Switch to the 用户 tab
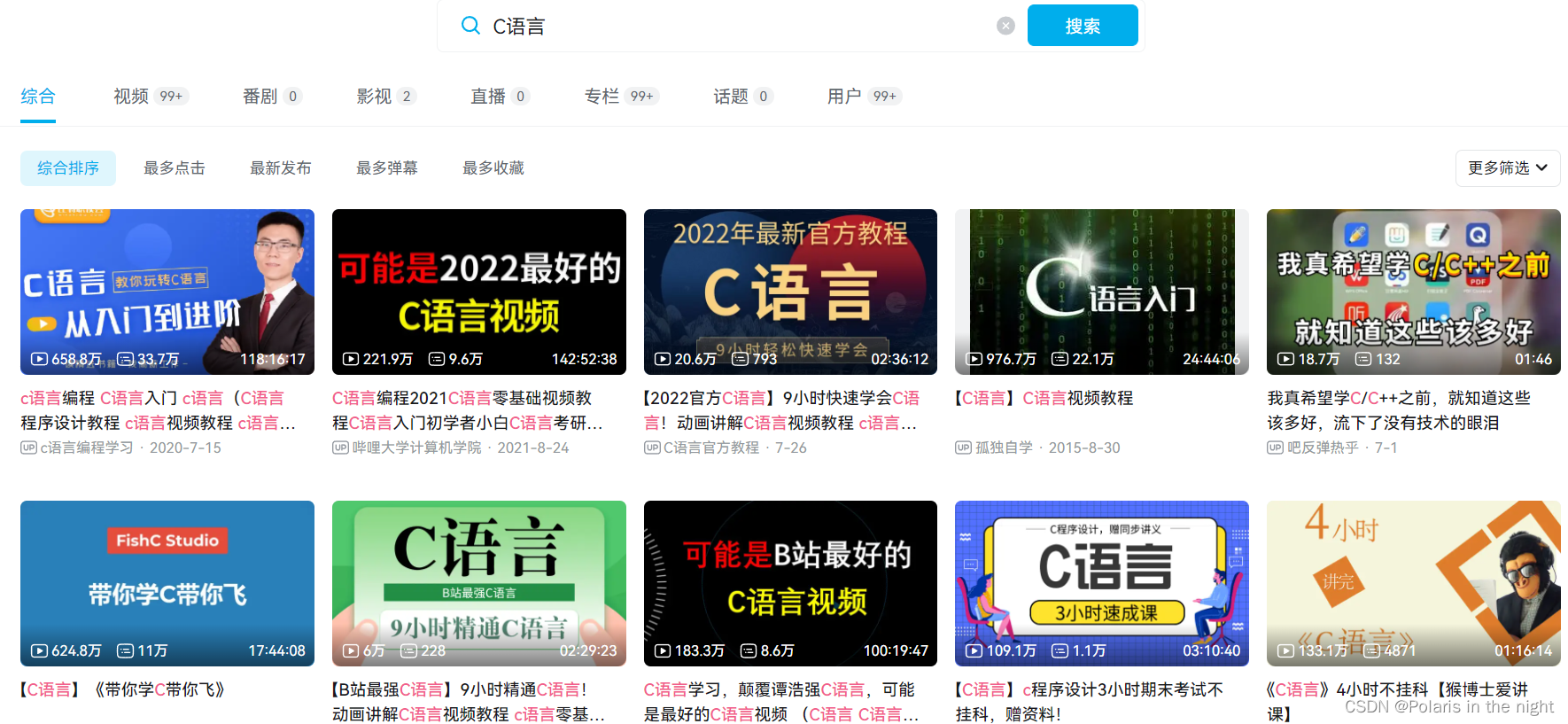This screenshot has width=1568, height=724. coord(844,97)
